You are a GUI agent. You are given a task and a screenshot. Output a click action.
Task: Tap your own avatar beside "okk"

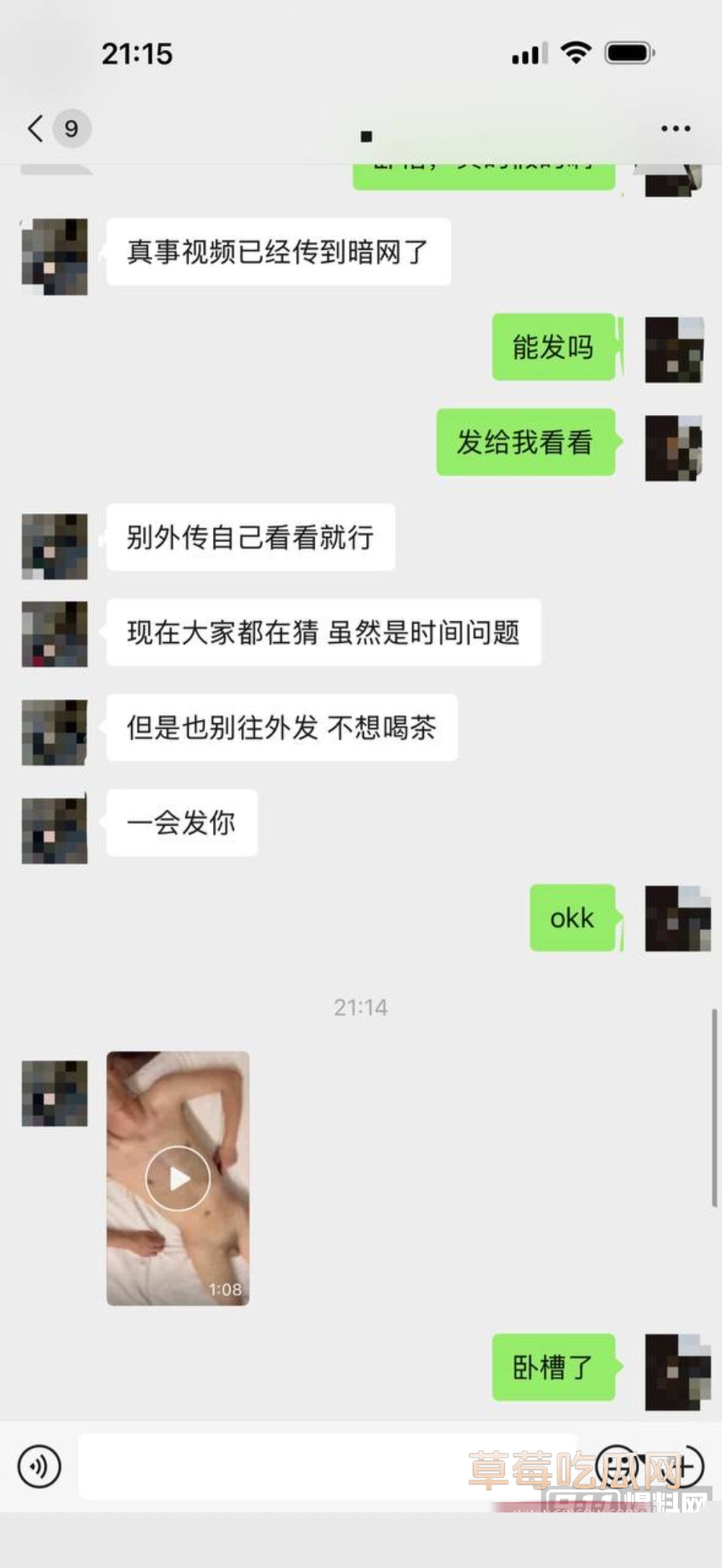point(677,918)
